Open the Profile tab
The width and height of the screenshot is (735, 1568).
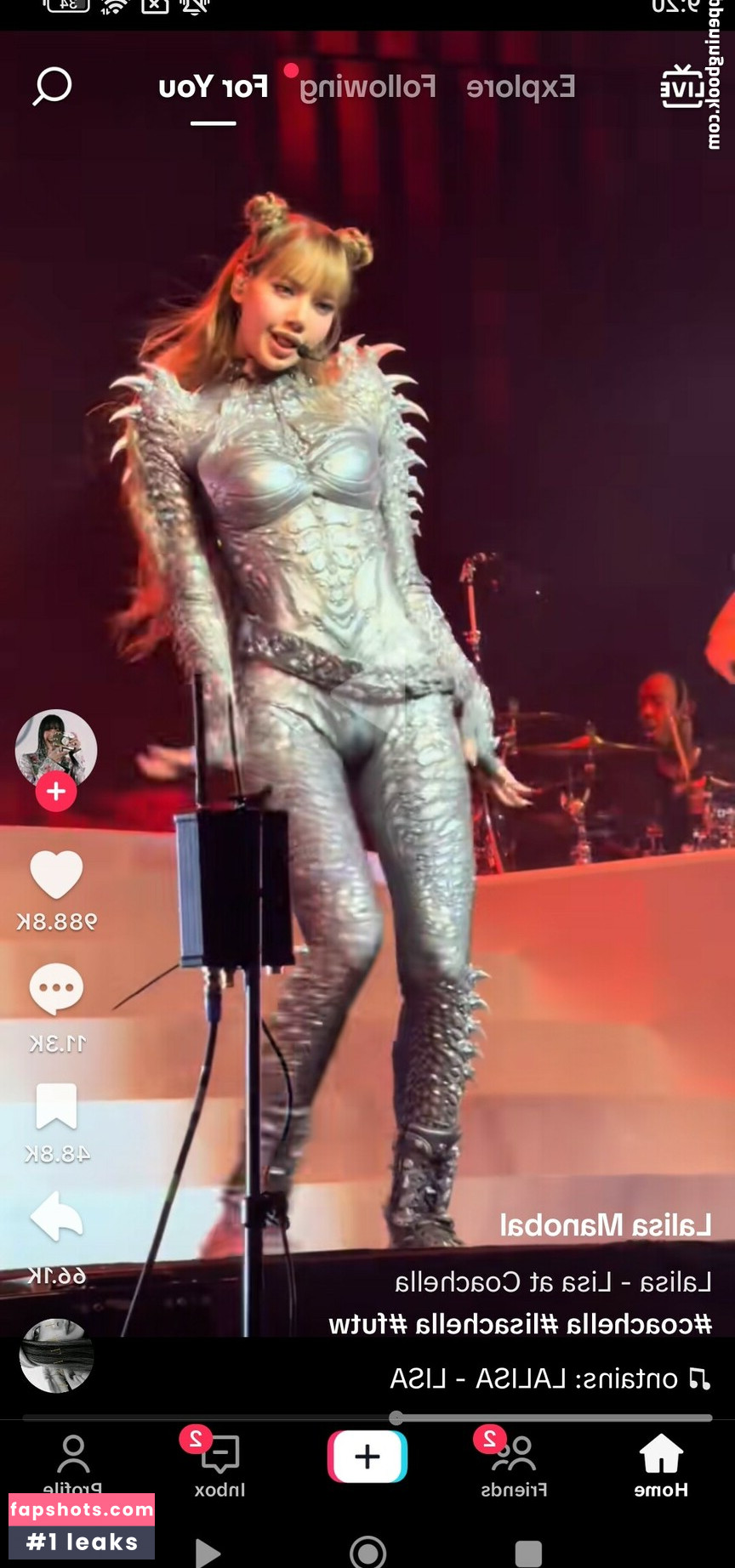click(73, 1466)
